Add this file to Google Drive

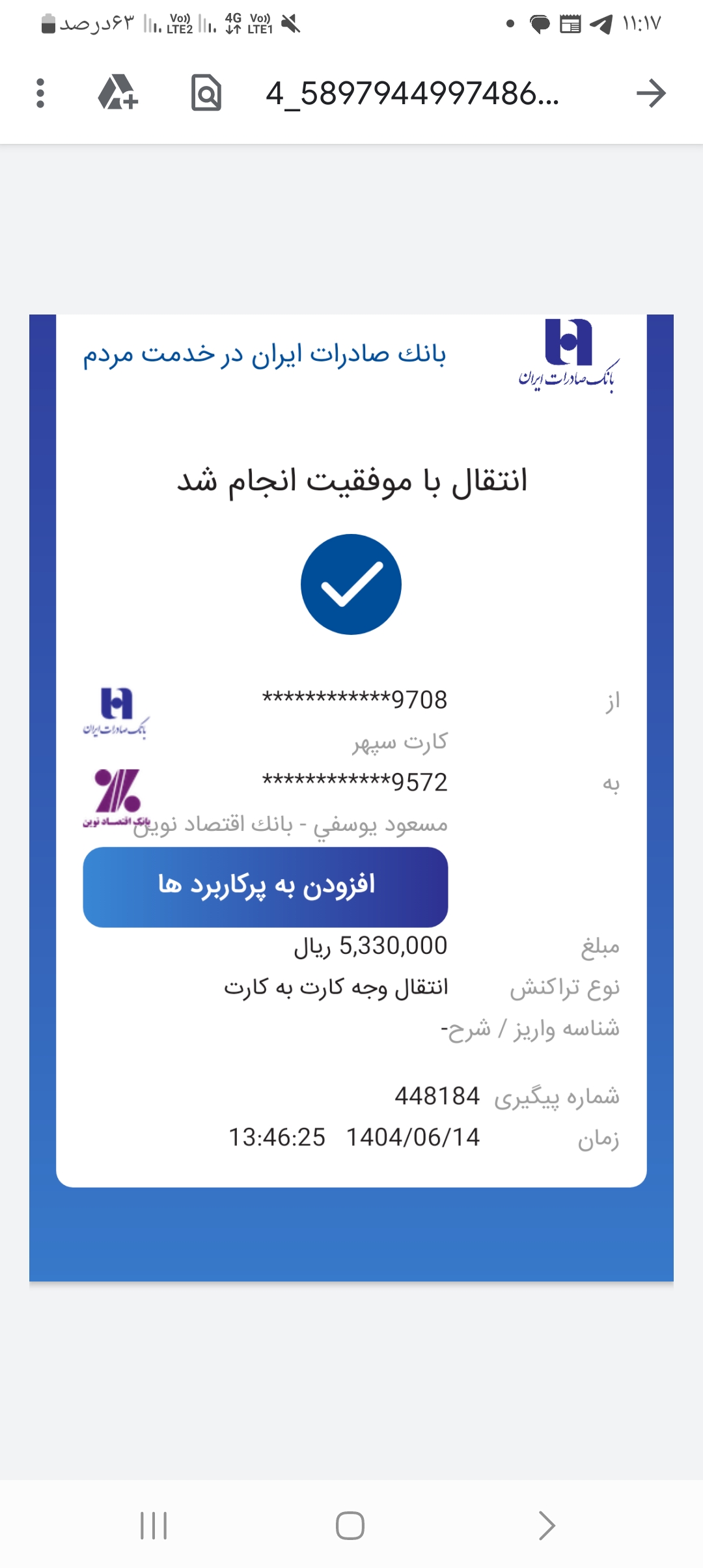(118, 93)
